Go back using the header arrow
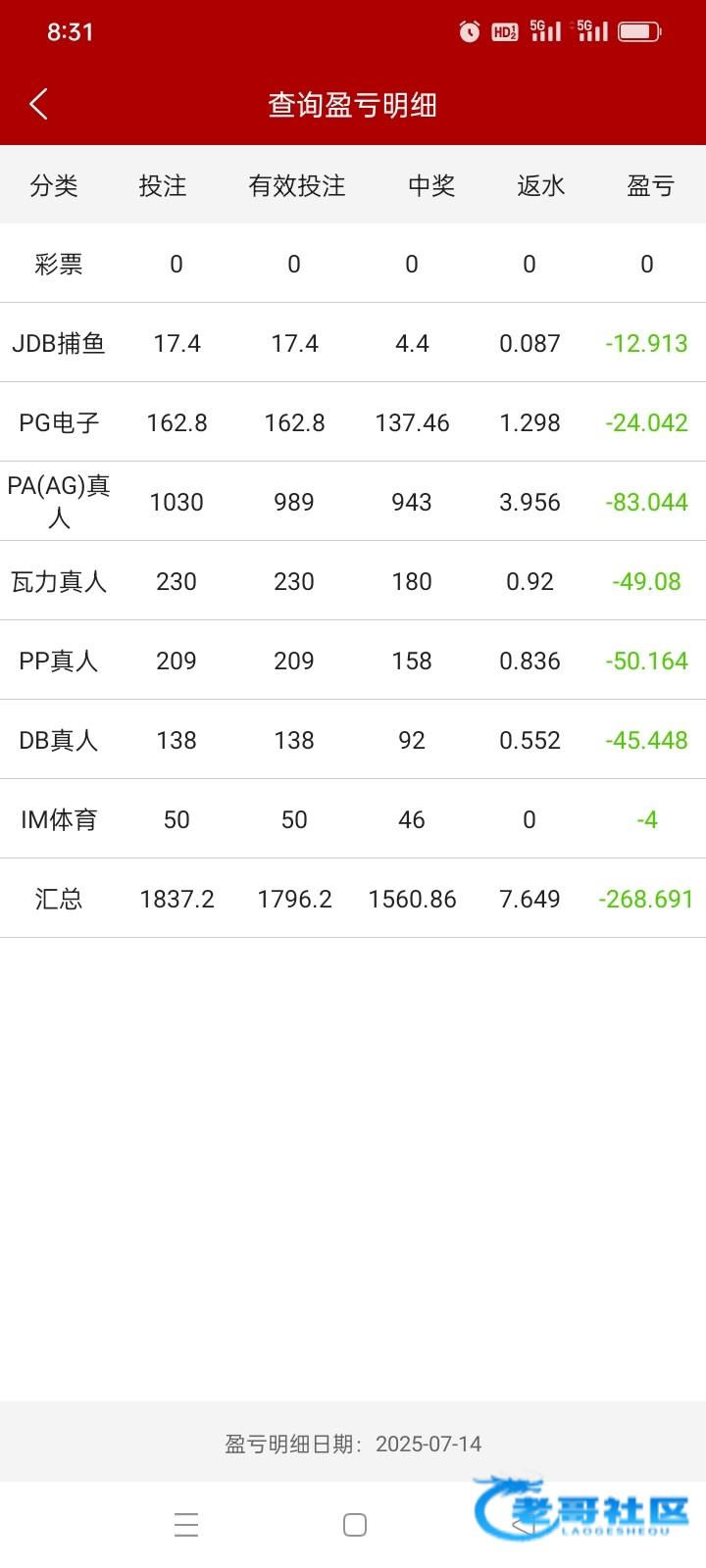This screenshot has width=706, height=1568. pyautogui.click(x=39, y=104)
